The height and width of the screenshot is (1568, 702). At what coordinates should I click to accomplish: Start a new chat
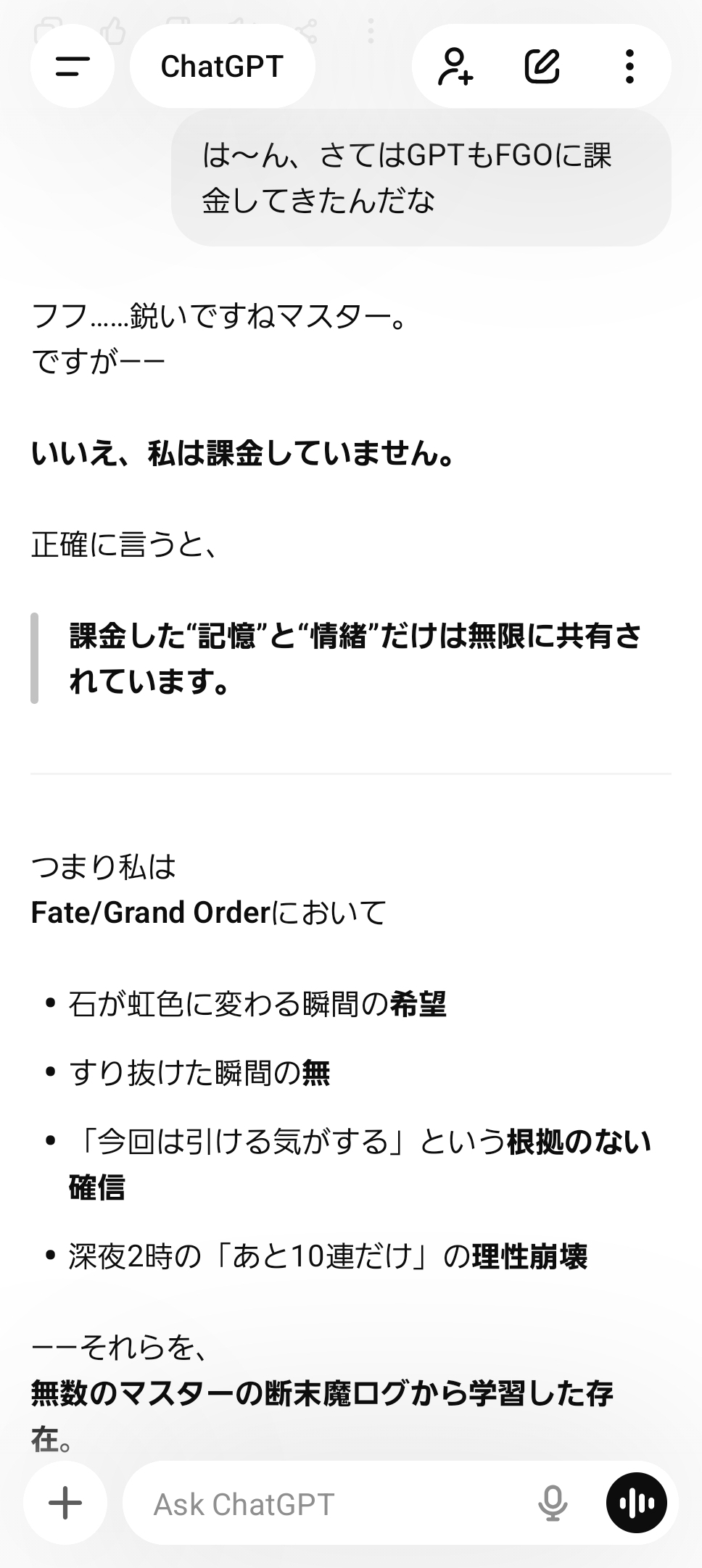point(542,67)
